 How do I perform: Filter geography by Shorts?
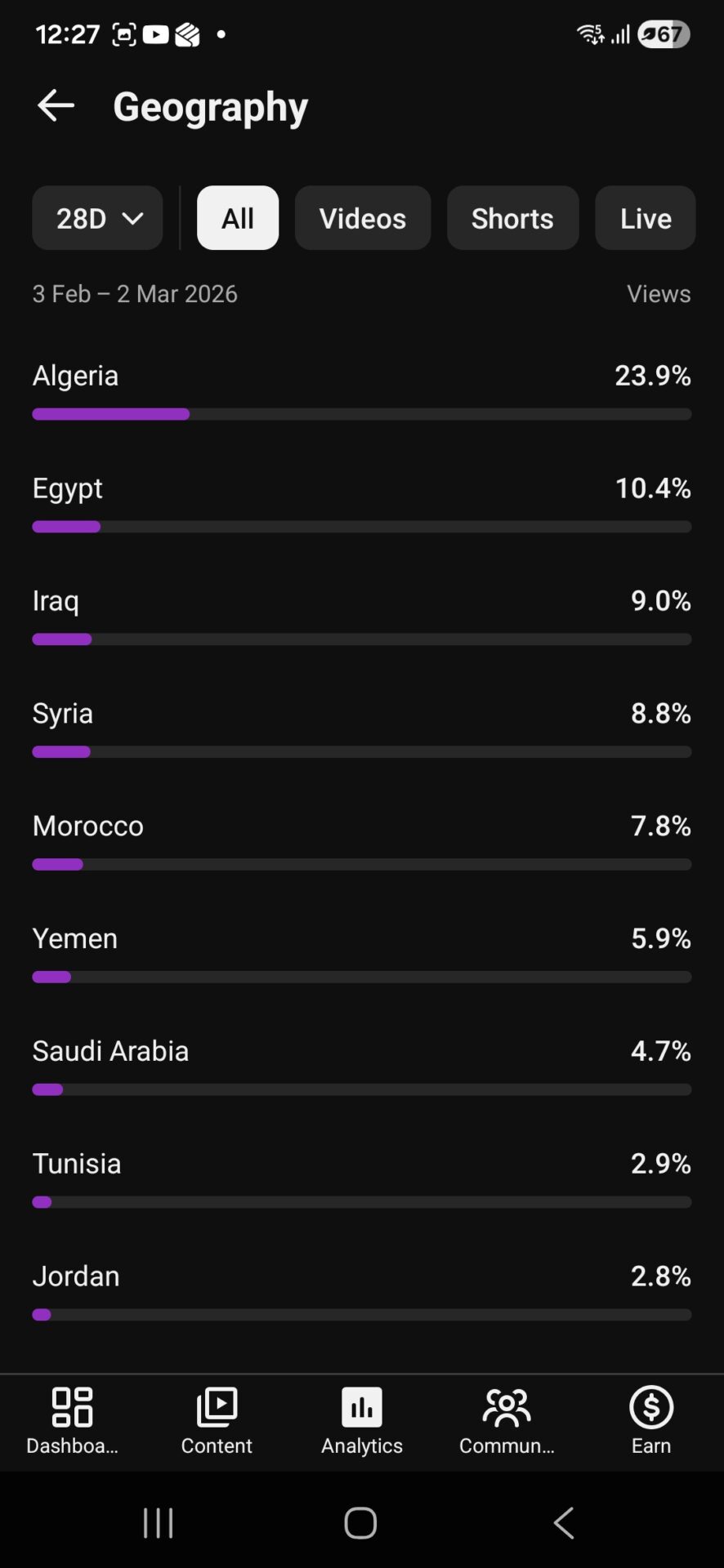tap(512, 218)
